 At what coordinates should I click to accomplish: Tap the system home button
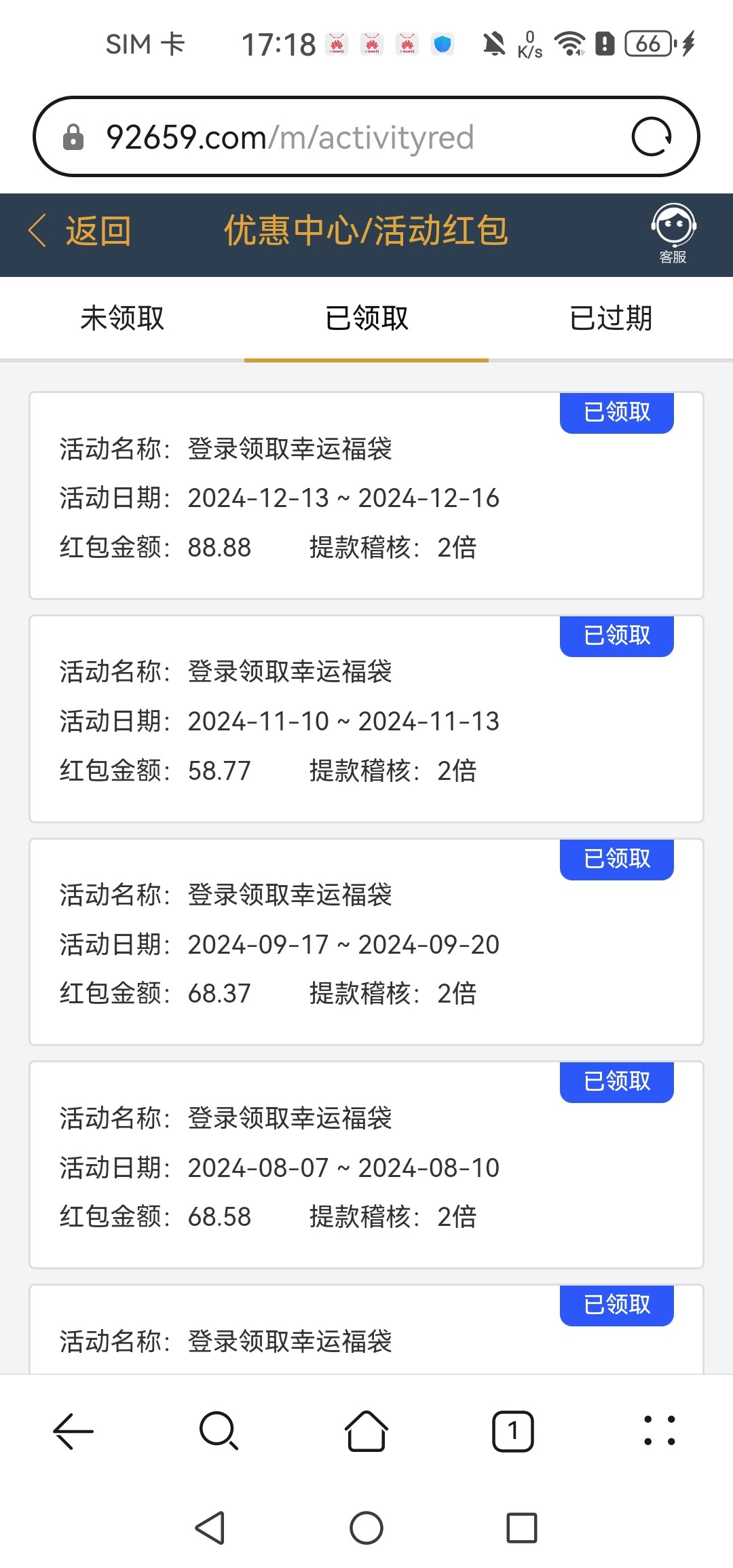[x=366, y=1529]
